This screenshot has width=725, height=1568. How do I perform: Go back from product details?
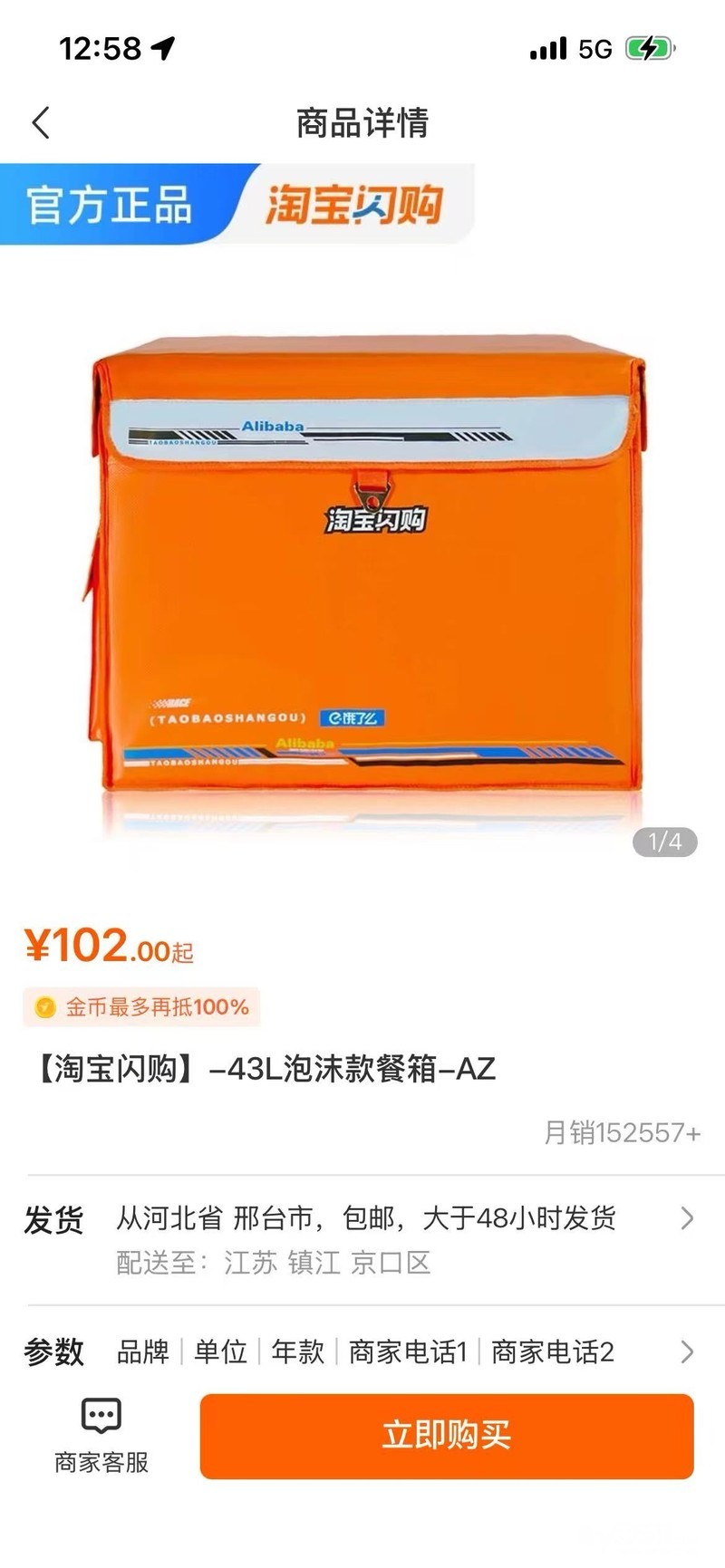pyautogui.click(x=41, y=123)
